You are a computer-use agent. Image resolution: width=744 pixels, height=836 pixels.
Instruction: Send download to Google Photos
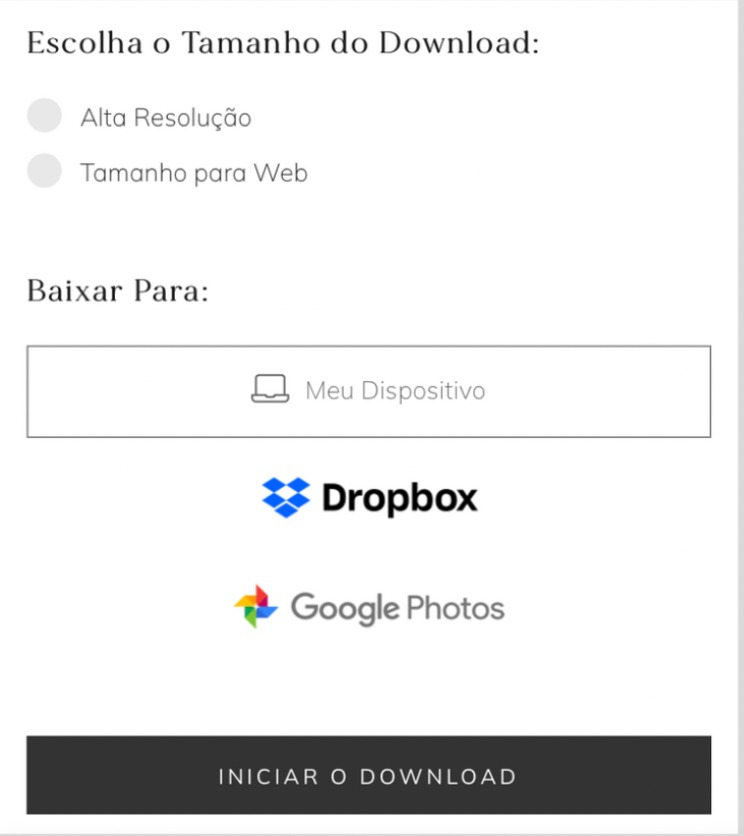coord(369,607)
